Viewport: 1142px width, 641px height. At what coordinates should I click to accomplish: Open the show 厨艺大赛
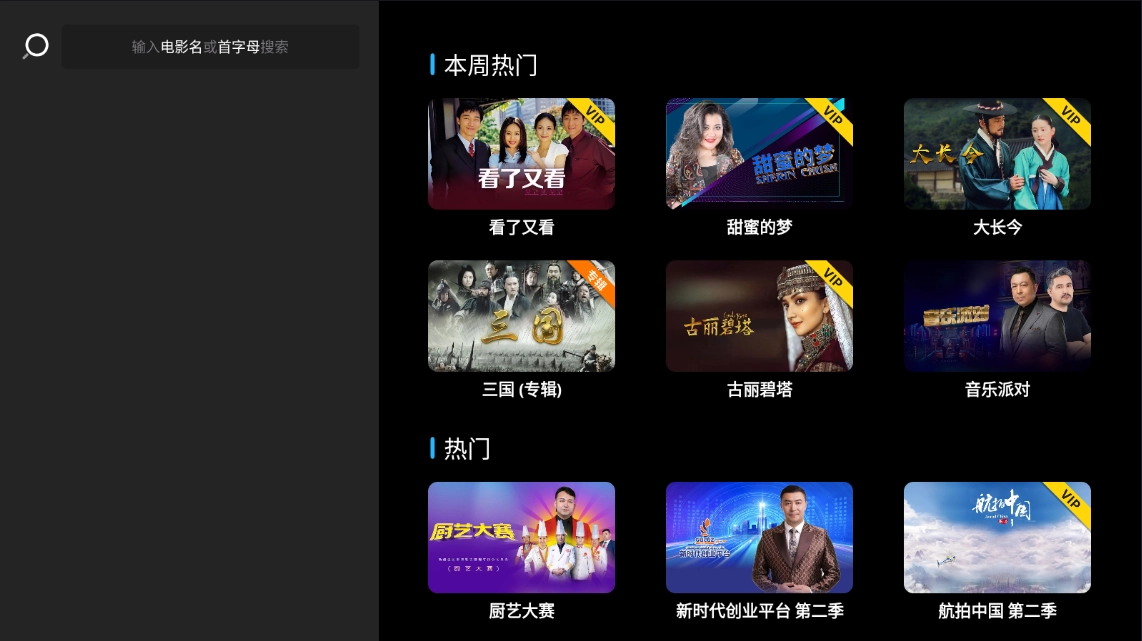(521, 538)
